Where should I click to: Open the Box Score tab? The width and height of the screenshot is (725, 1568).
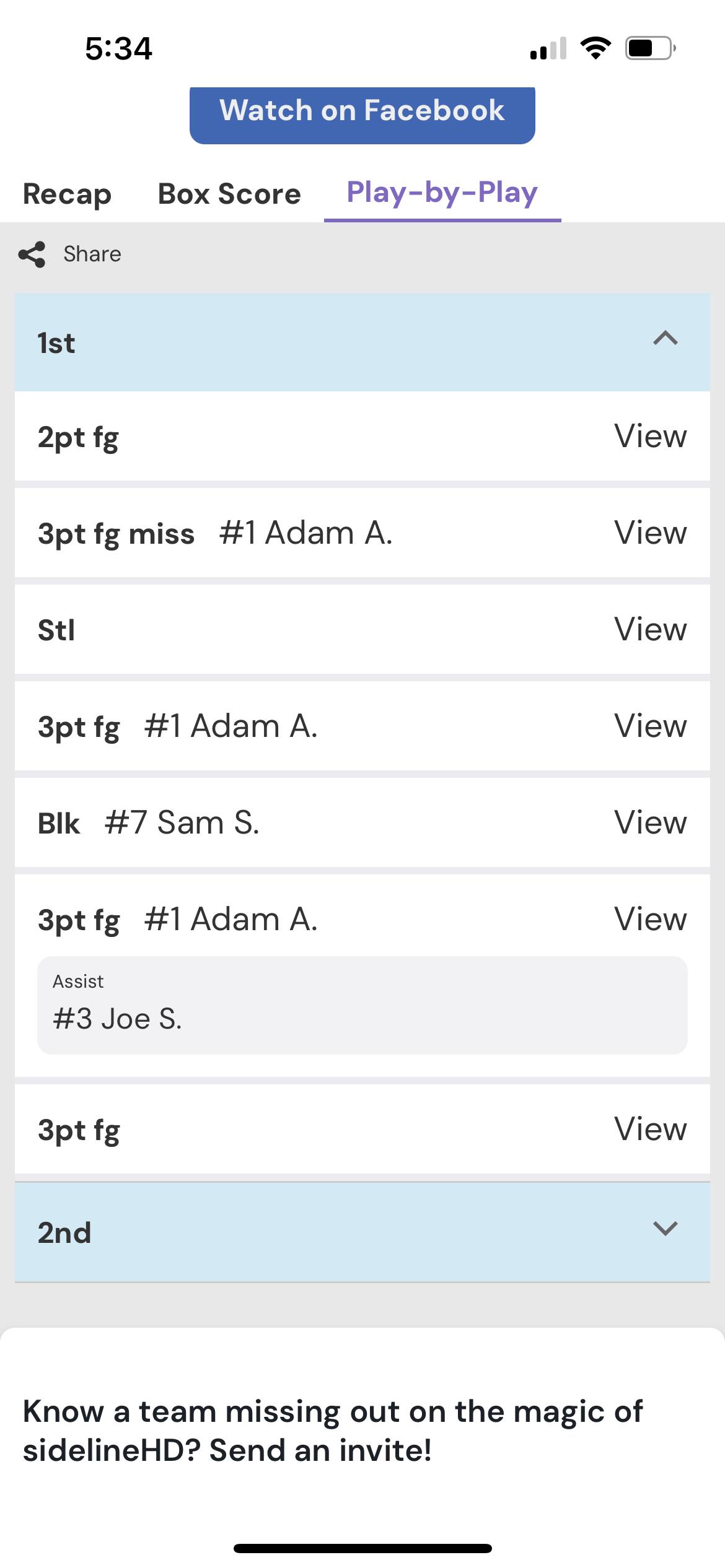(x=228, y=194)
